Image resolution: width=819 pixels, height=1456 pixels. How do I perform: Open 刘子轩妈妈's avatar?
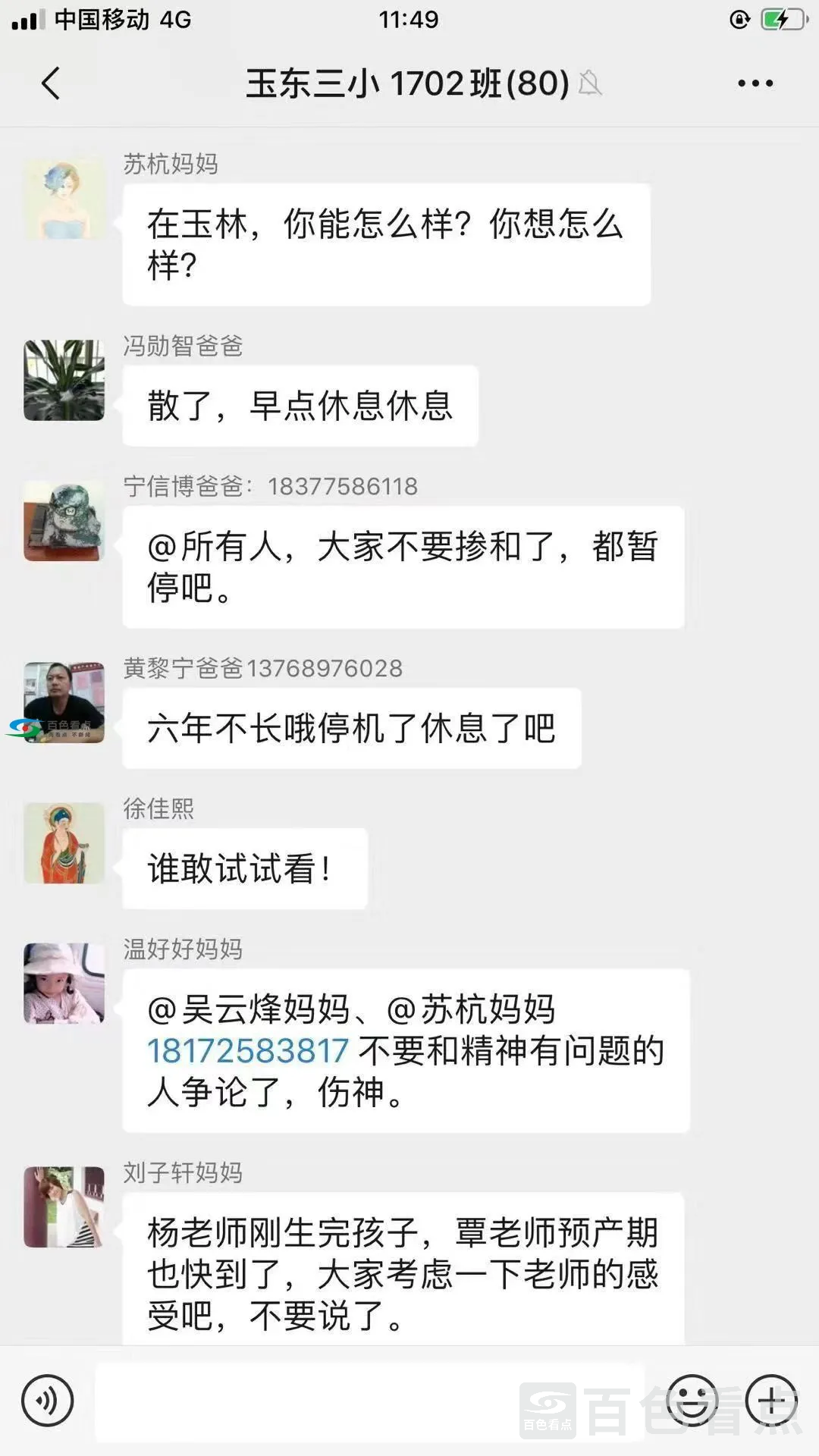click(64, 1207)
